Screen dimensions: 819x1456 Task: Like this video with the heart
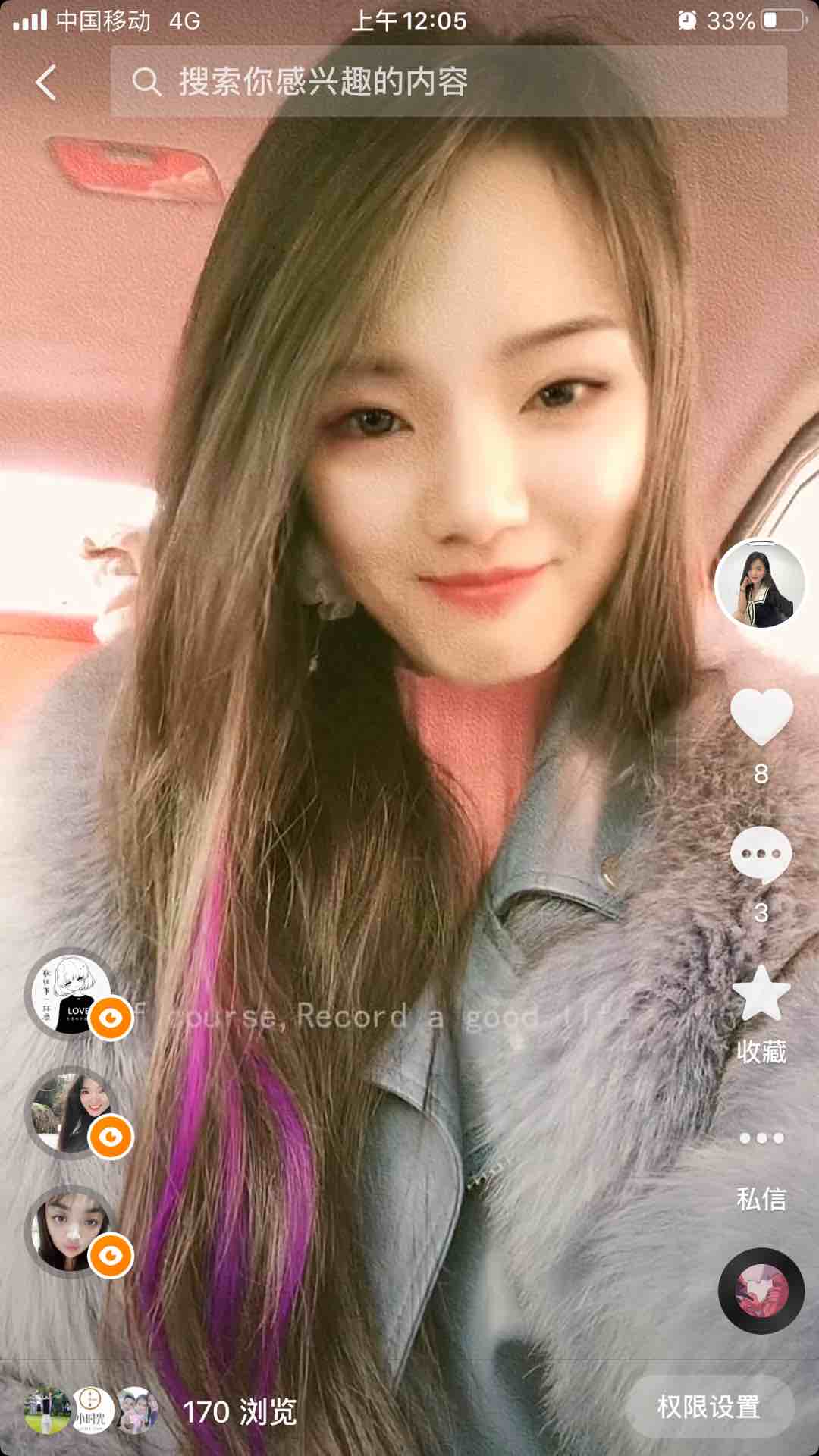point(761,717)
